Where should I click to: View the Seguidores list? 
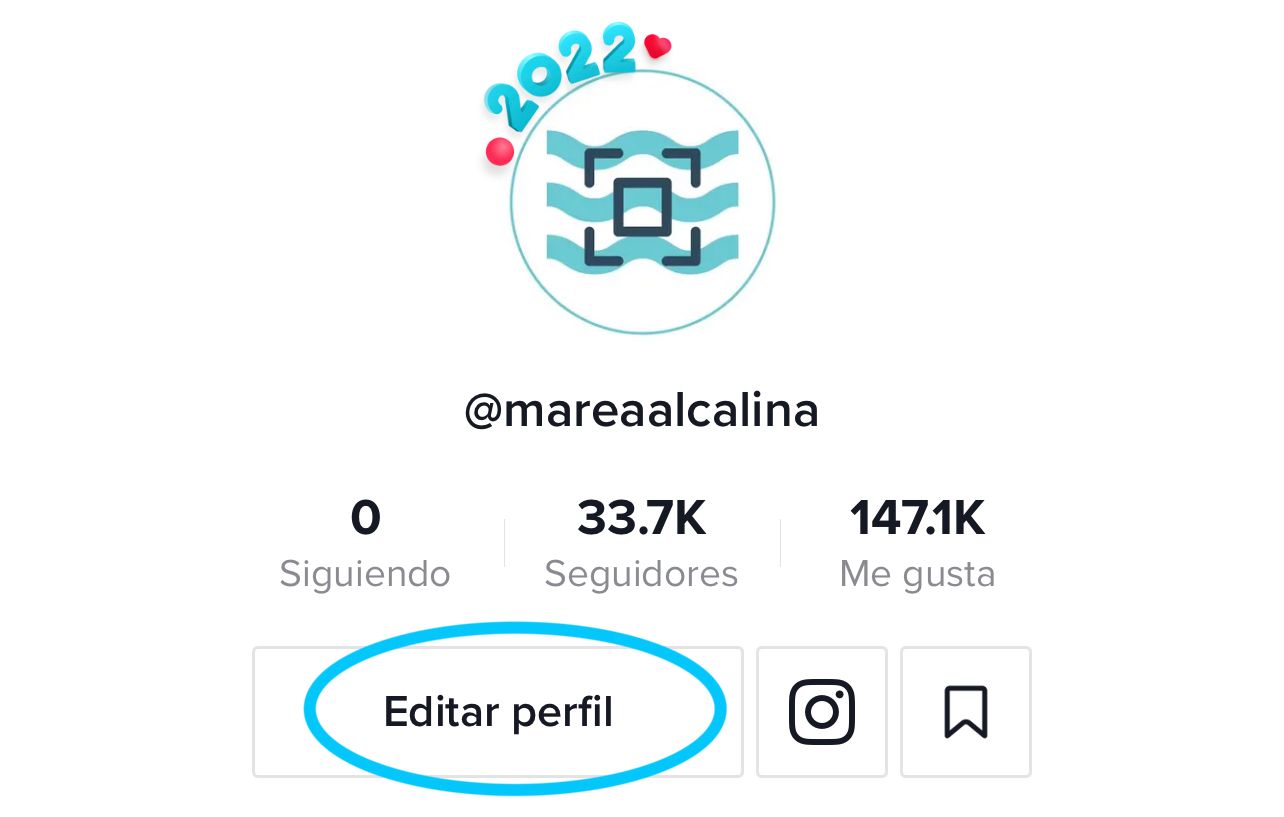pos(641,545)
